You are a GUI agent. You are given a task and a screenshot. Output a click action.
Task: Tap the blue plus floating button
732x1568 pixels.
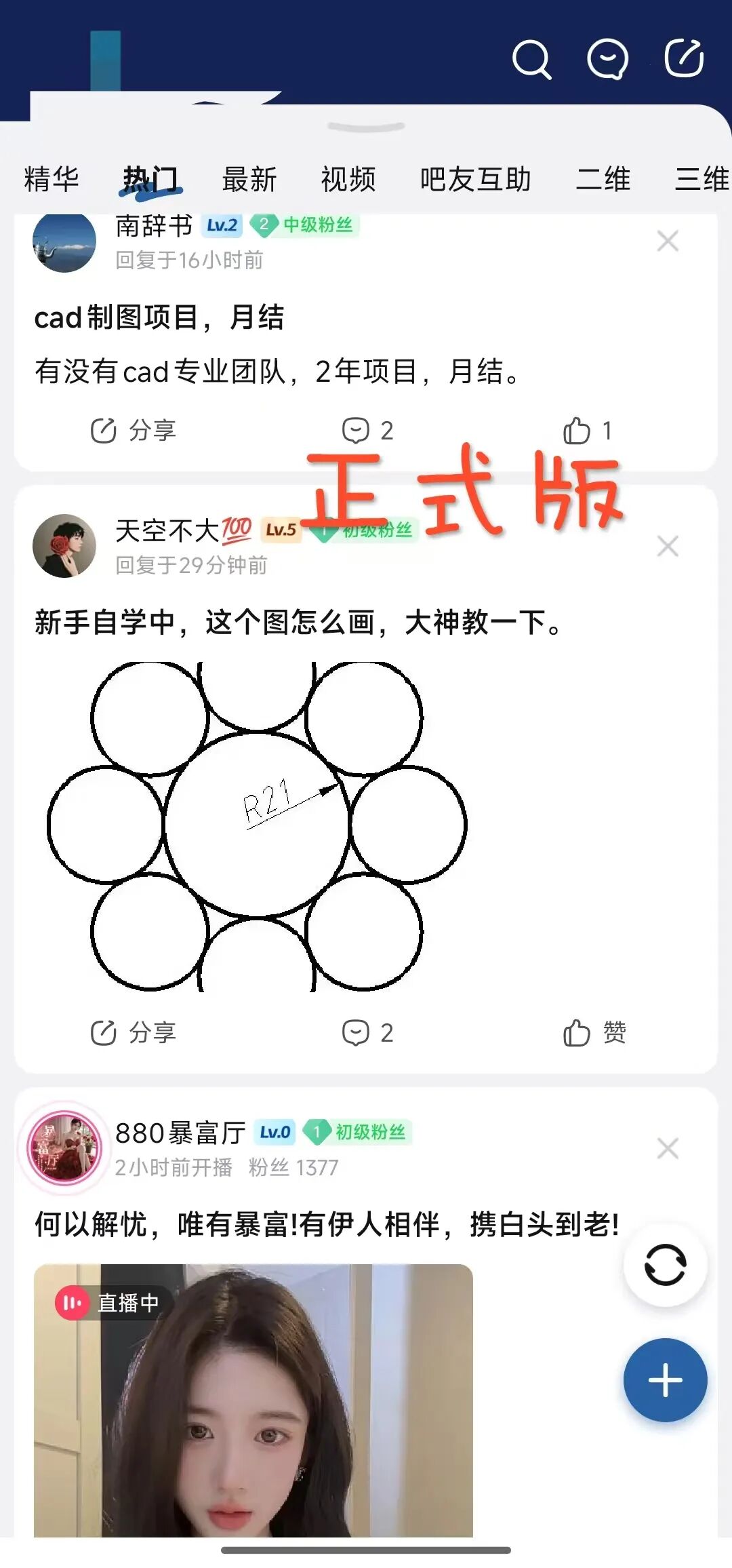pyautogui.click(x=665, y=1381)
